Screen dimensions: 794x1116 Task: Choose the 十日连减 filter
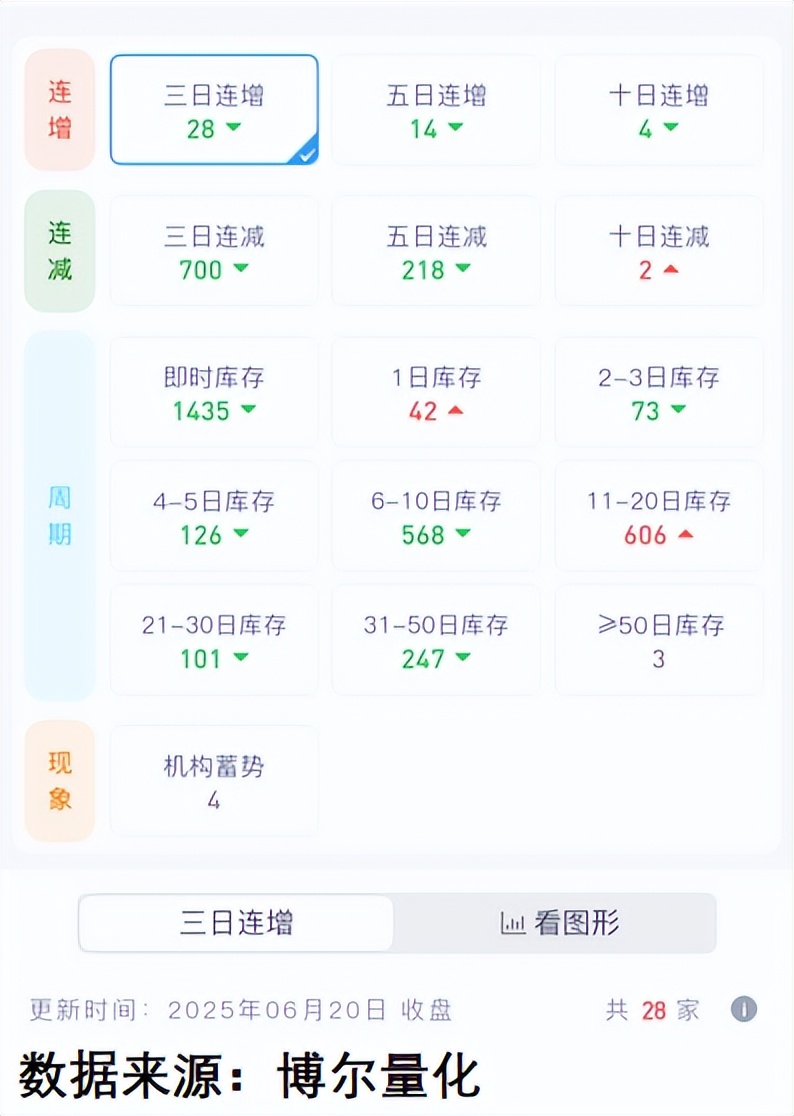658,251
